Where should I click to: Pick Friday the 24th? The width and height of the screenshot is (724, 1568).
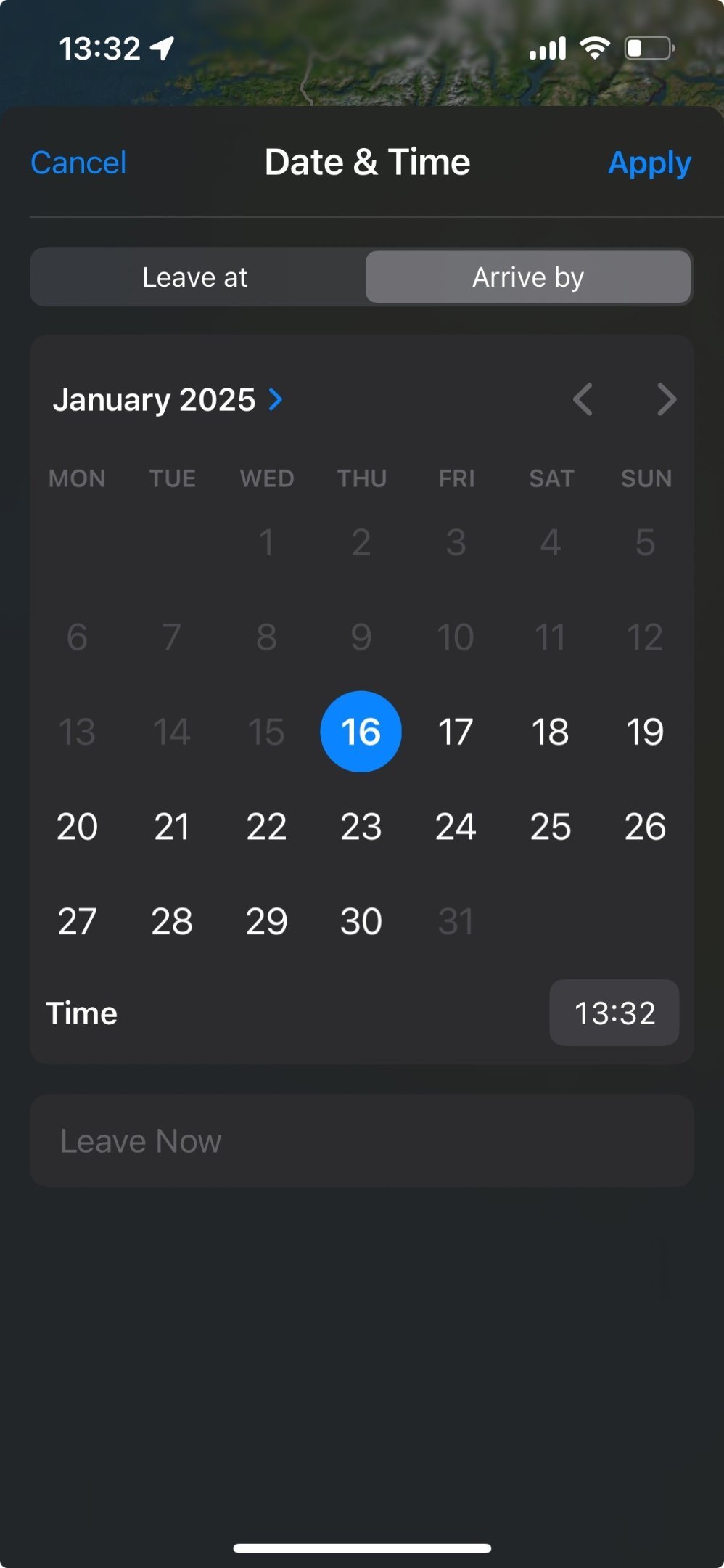[x=456, y=827]
